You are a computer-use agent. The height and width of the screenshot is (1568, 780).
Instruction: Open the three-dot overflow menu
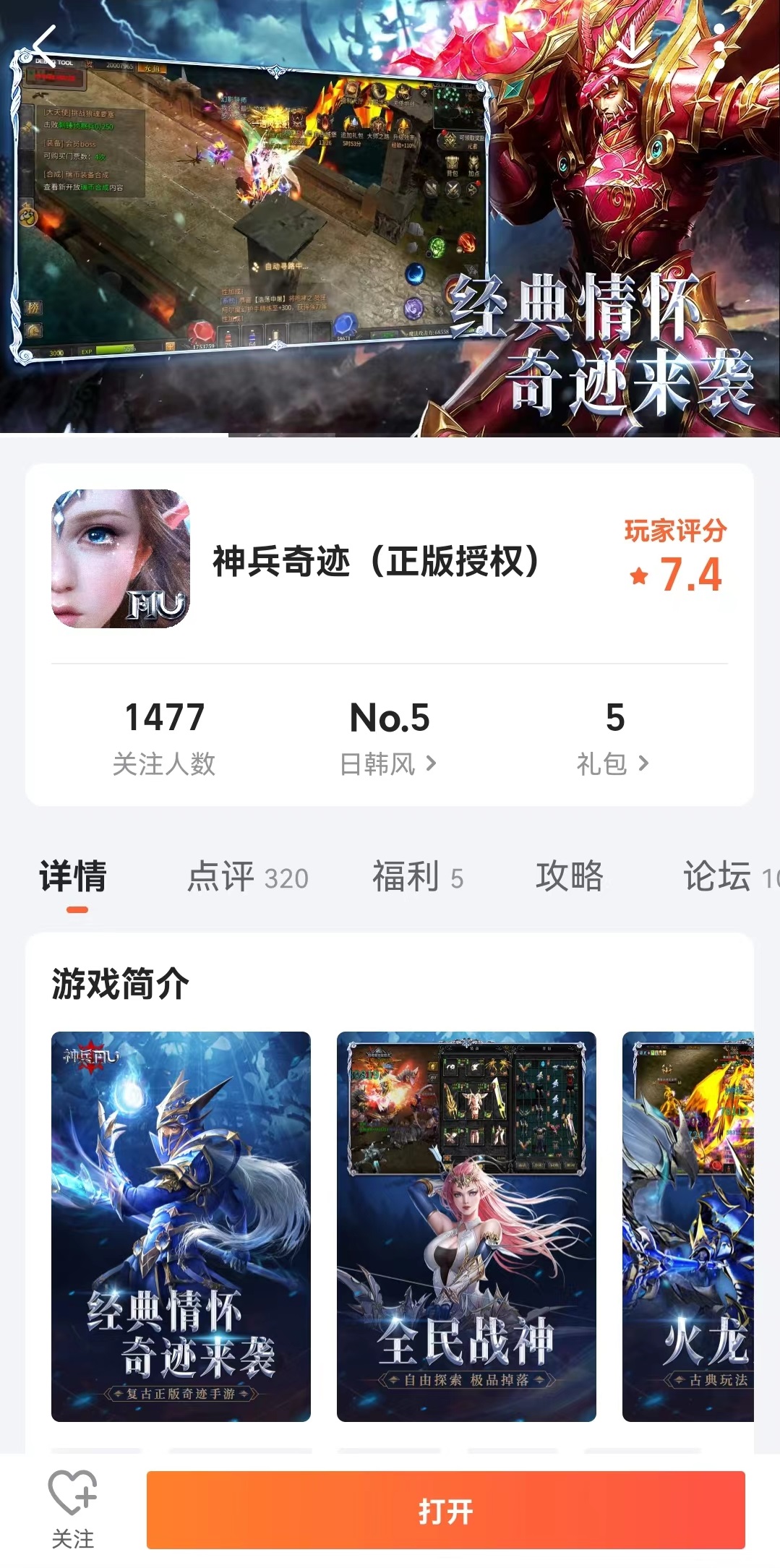pos(719,46)
